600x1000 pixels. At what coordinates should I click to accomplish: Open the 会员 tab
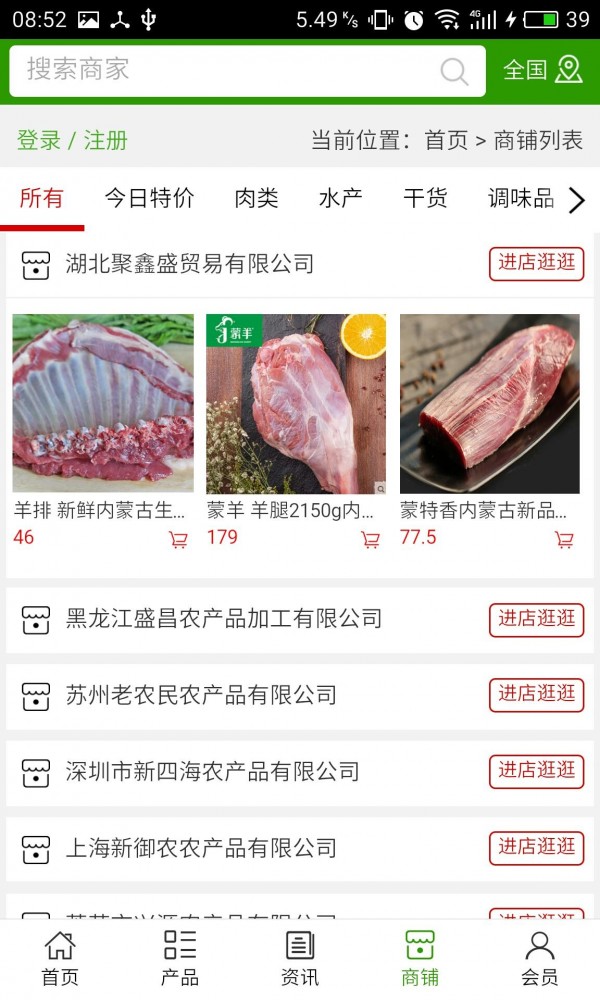point(540,959)
